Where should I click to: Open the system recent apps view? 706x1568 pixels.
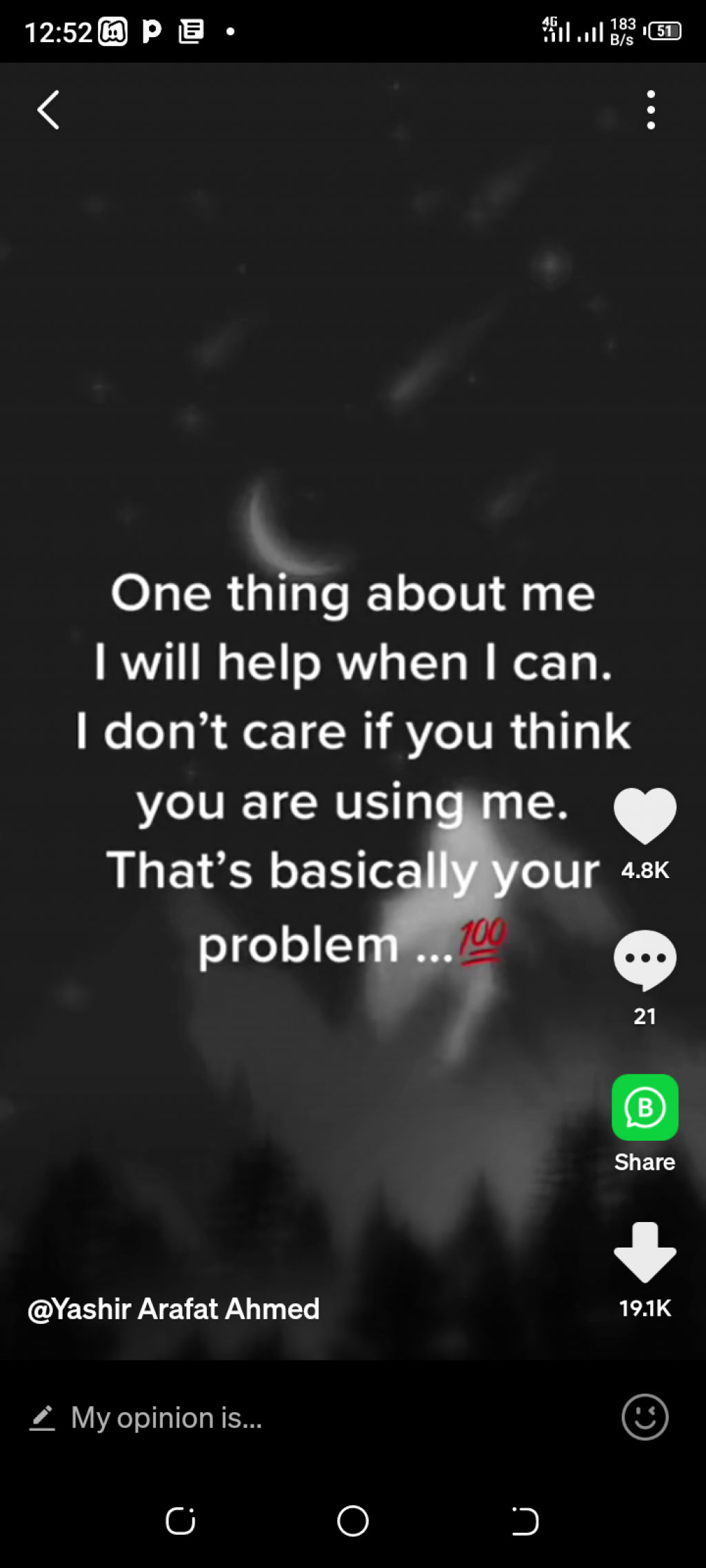[x=181, y=1521]
